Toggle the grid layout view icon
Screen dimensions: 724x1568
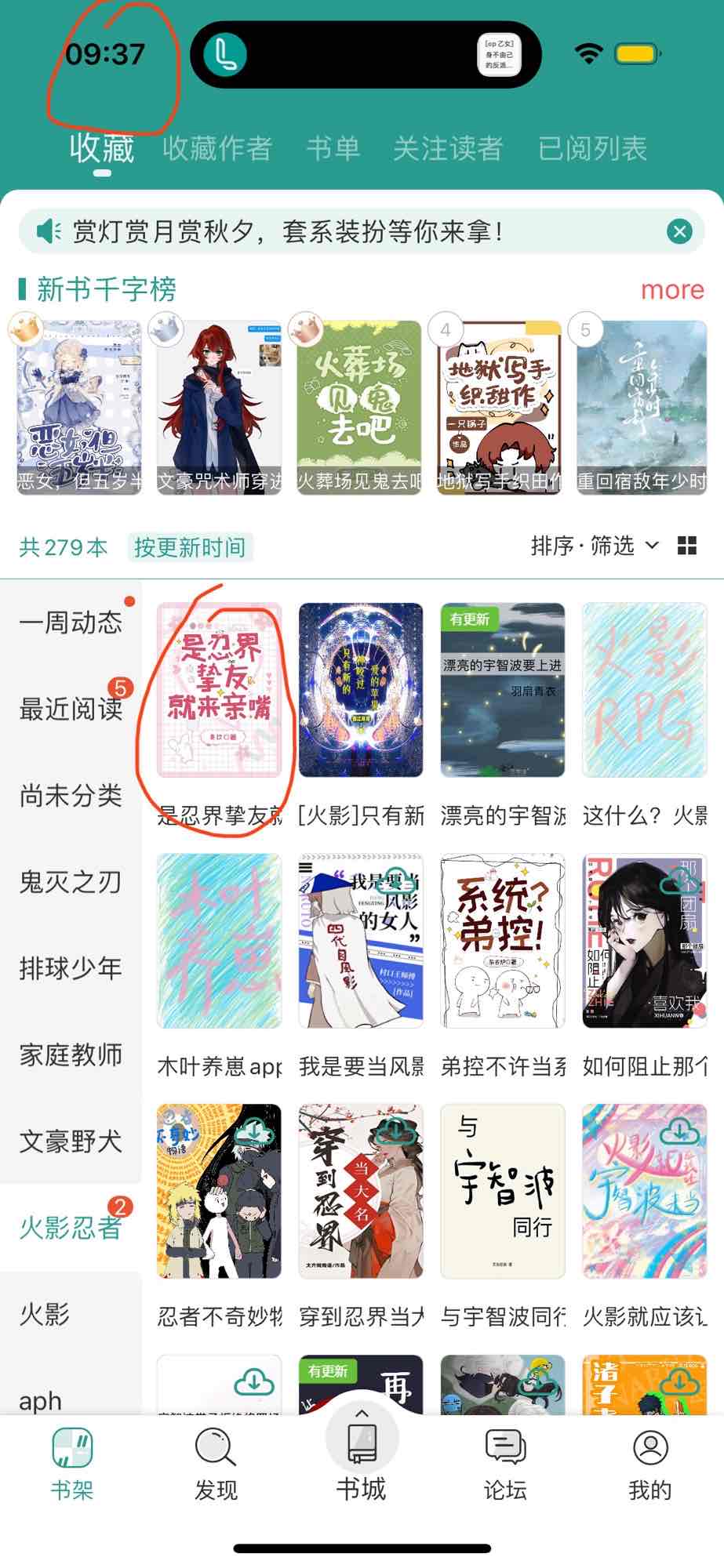(x=687, y=546)
